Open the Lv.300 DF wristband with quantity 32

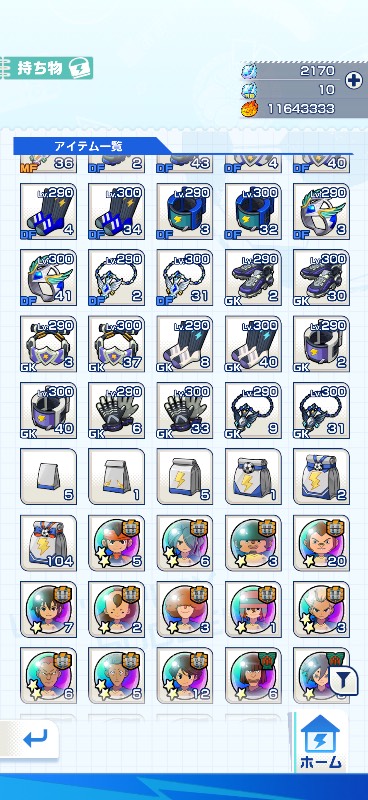click(253, 211)
